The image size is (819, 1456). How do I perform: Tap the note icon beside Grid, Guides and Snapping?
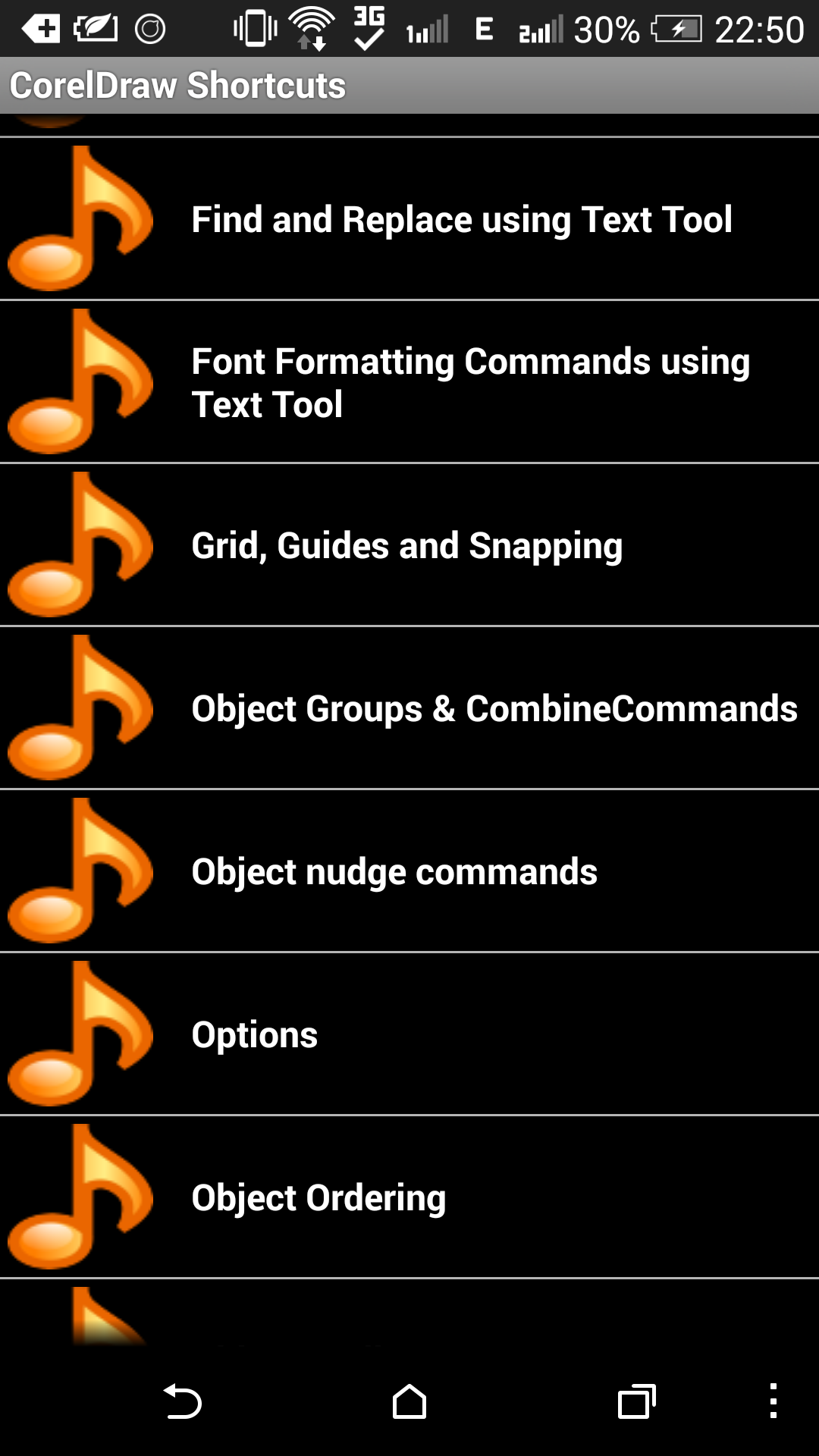coord(80,544)
